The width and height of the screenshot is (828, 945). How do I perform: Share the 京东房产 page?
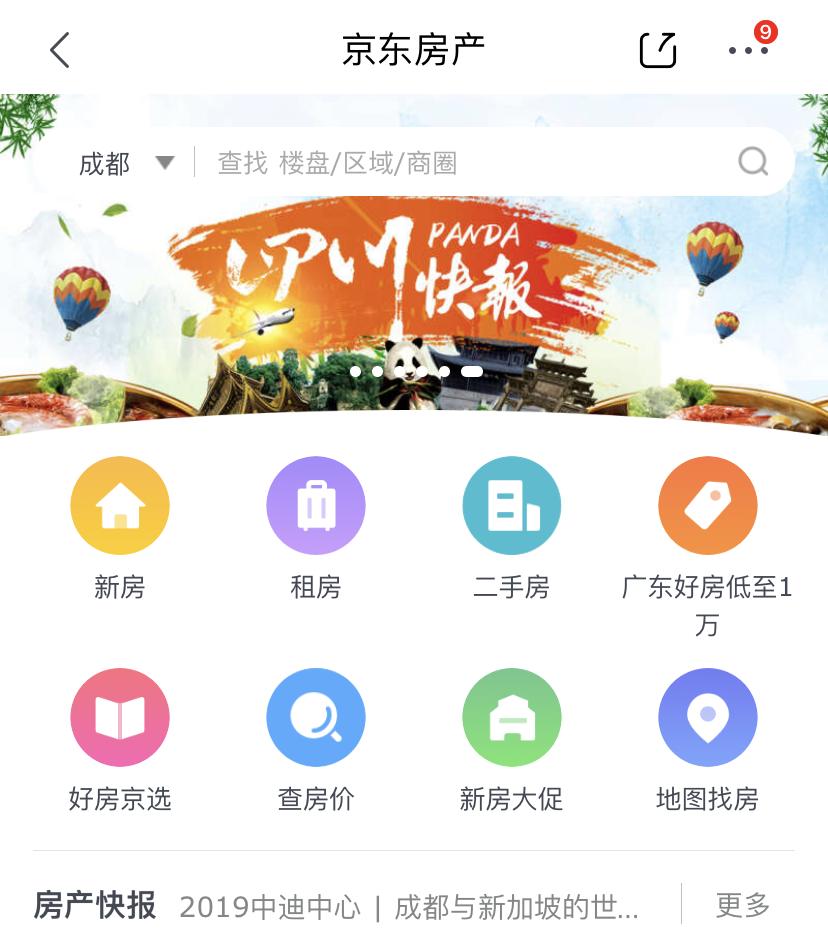pos(658,50)
